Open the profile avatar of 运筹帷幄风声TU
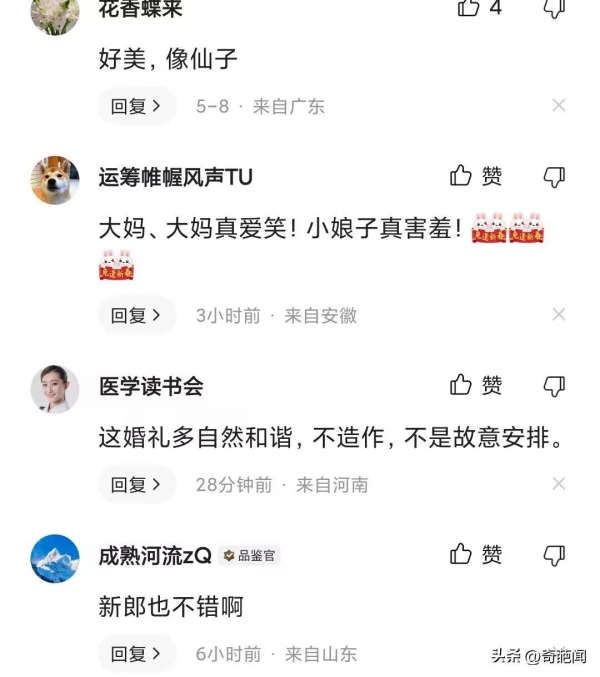 point(55,179)
